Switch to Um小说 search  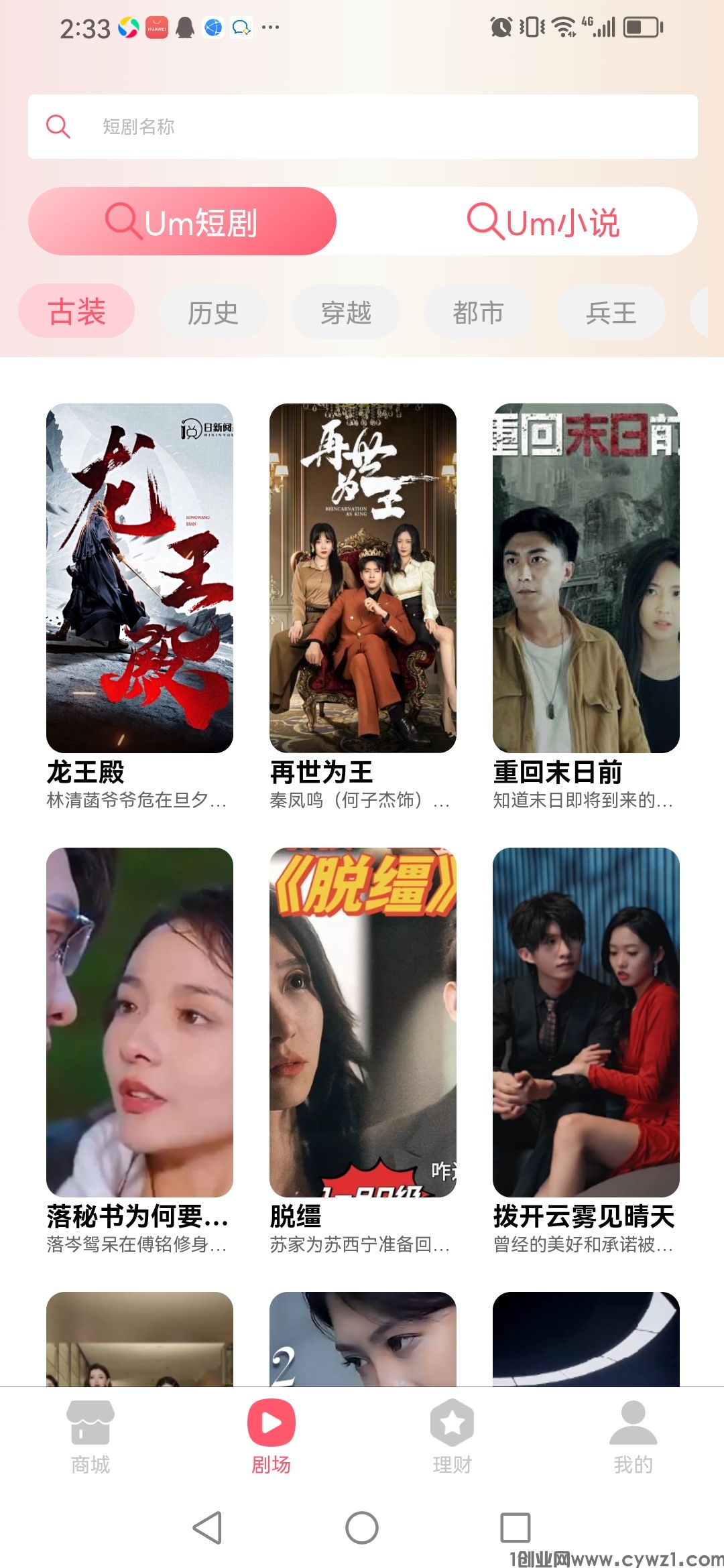[x=543, y=221]
